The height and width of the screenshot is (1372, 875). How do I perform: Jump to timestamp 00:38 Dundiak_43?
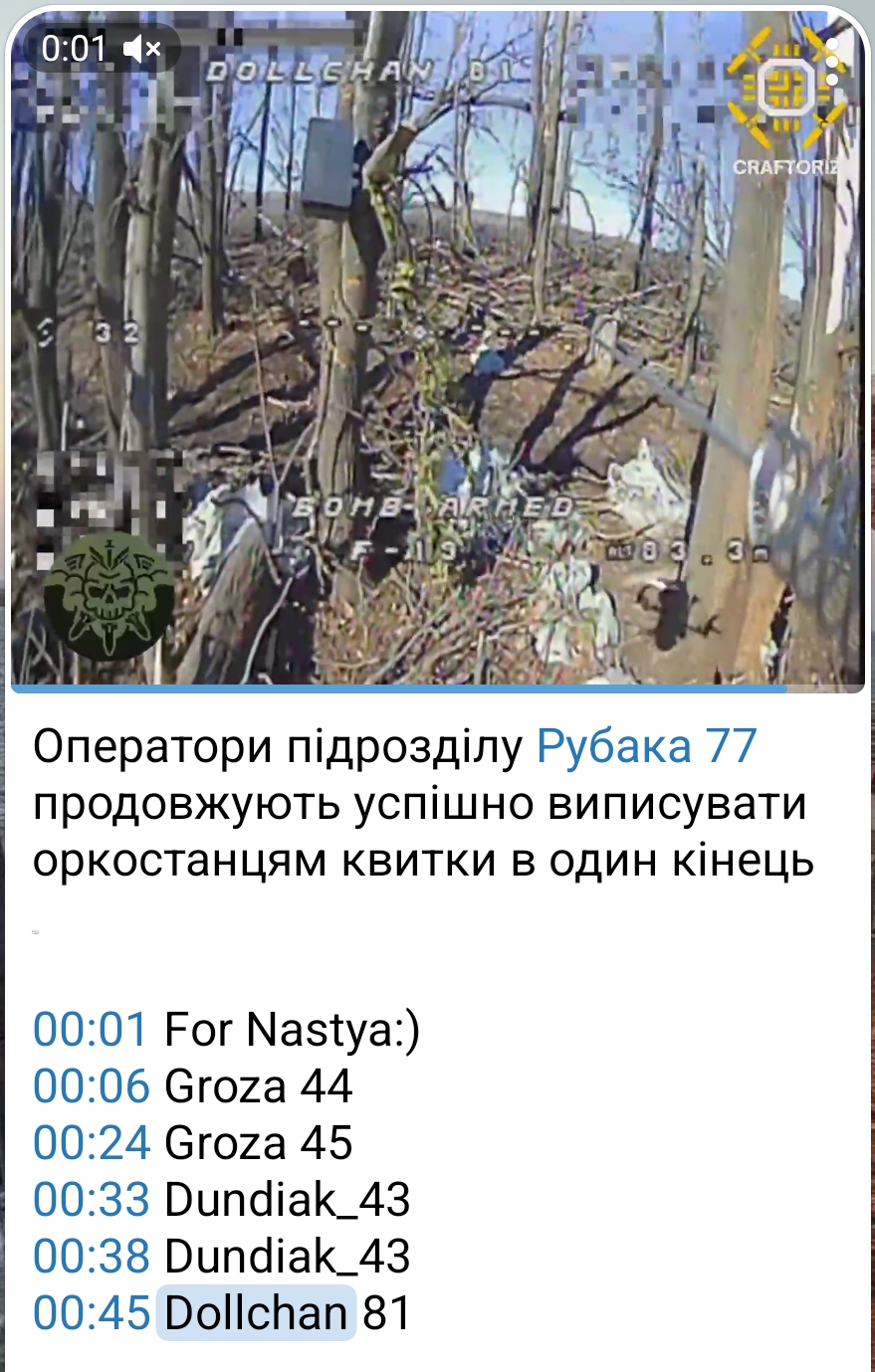(91, 1256)
